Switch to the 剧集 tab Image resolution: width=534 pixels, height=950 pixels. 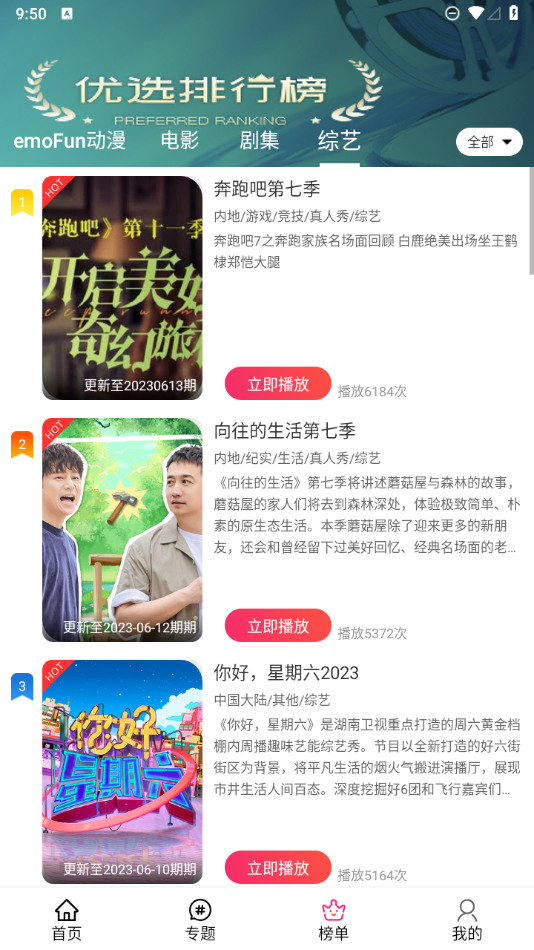(259, 141)
